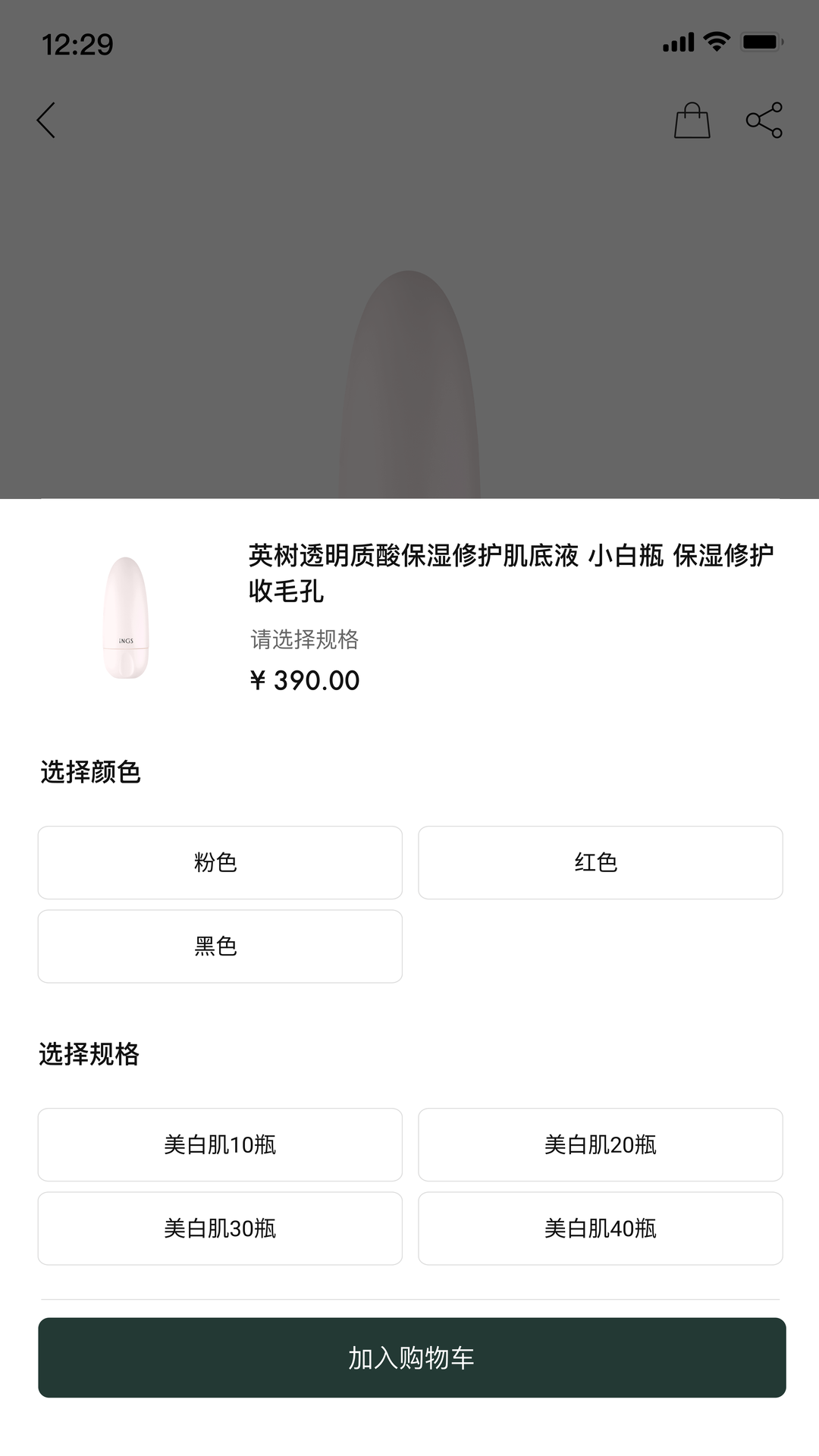Select the 红色 color option

(x=600, y=862)
